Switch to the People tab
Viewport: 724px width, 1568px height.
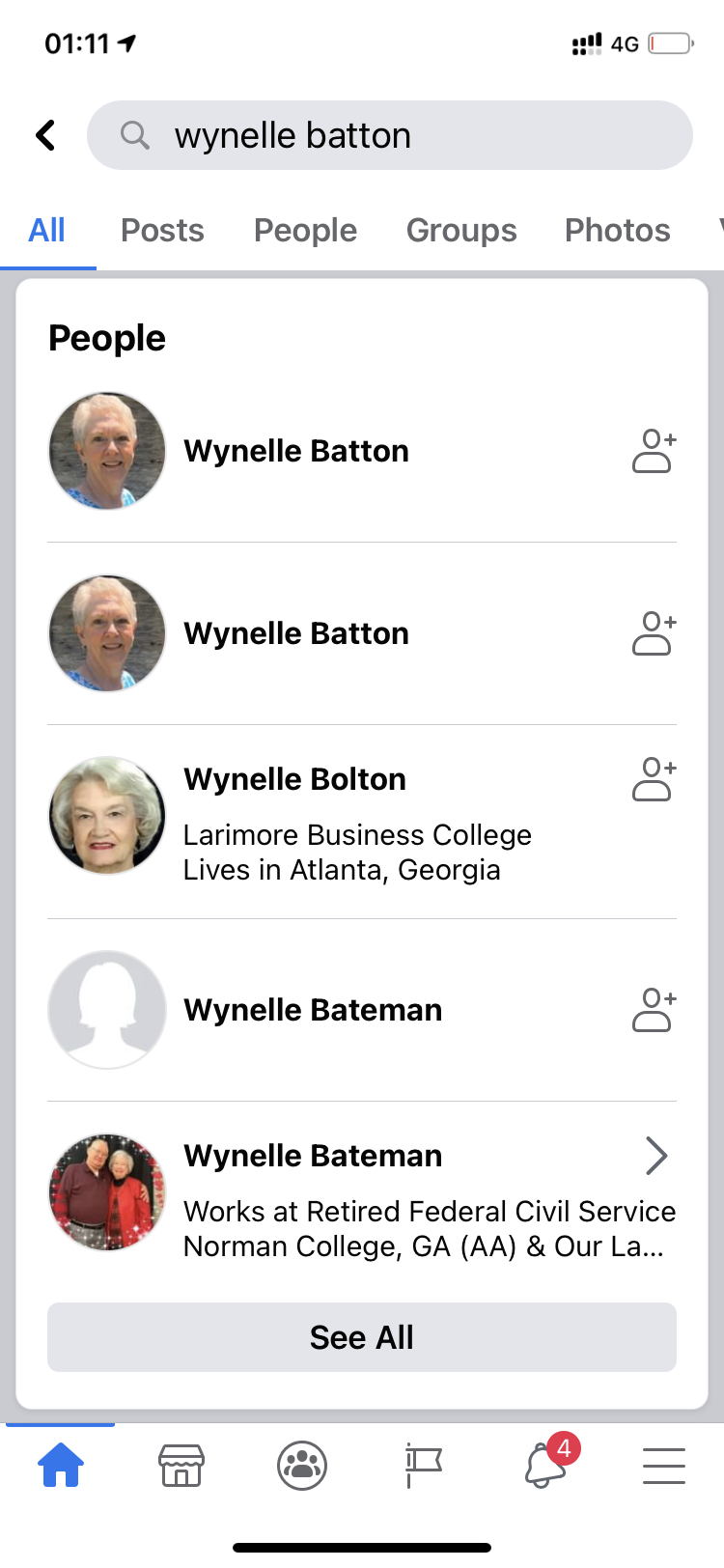[305, 231]
